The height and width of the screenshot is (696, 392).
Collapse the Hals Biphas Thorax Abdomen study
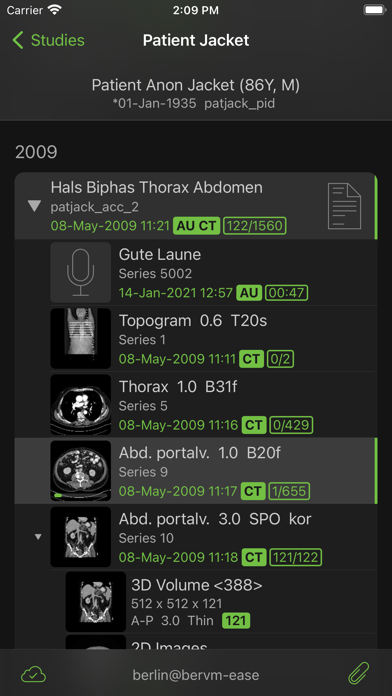34,206
